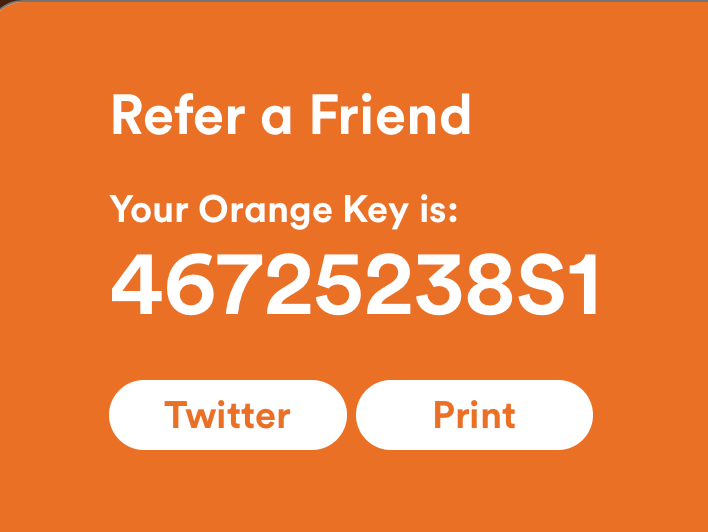Share the Orange Key on Twitter
The image size is (708, 532).
[227, 415]
